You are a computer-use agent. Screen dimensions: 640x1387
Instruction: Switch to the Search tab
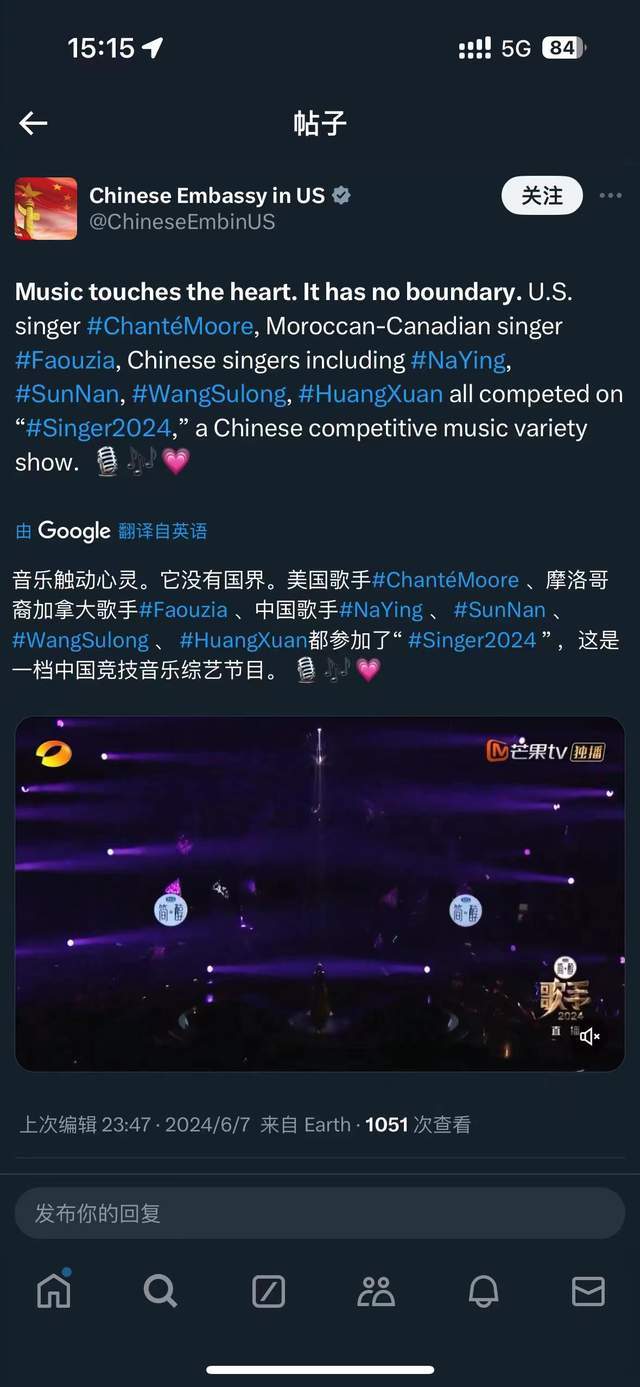(x=160, y=1291)
